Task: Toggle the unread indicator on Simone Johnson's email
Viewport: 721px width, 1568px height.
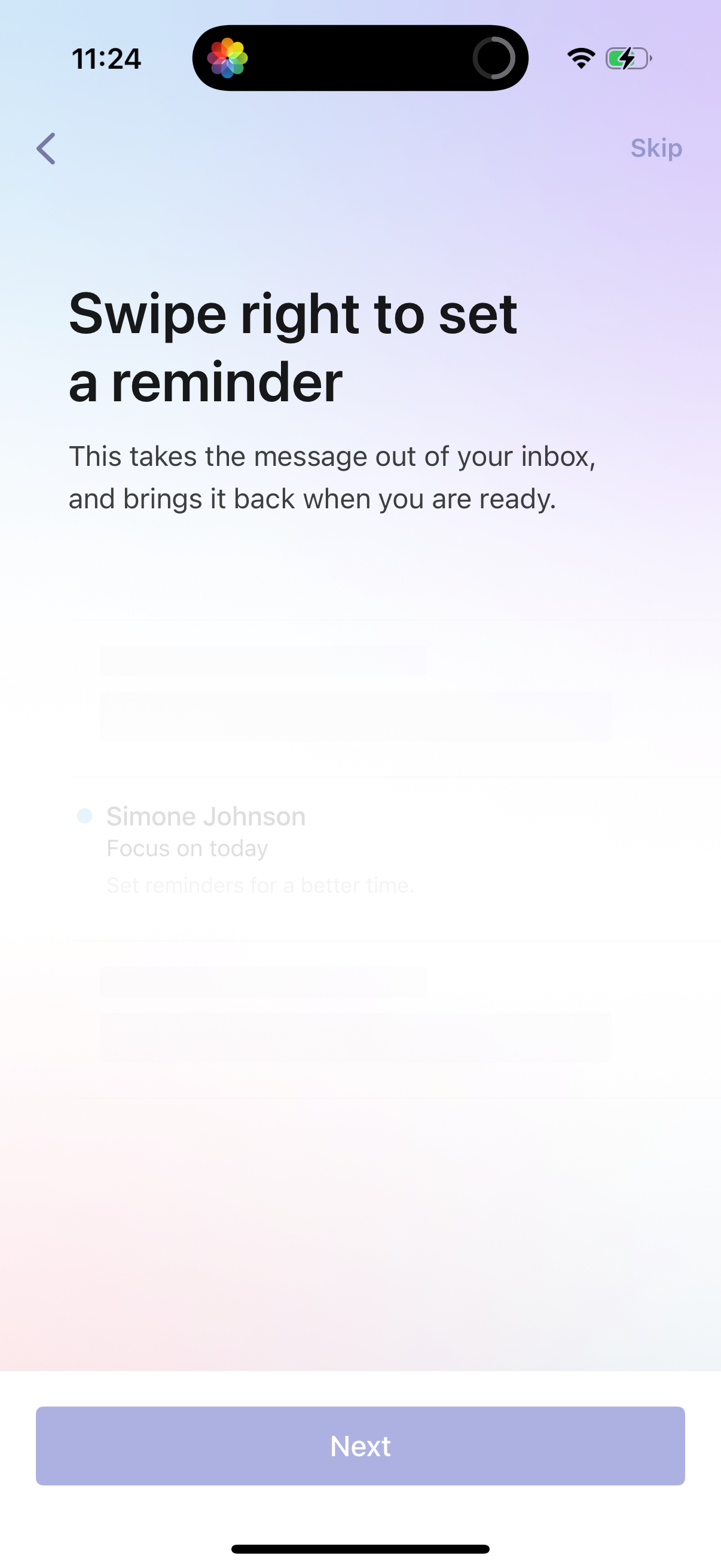Action: coord(85,814)
